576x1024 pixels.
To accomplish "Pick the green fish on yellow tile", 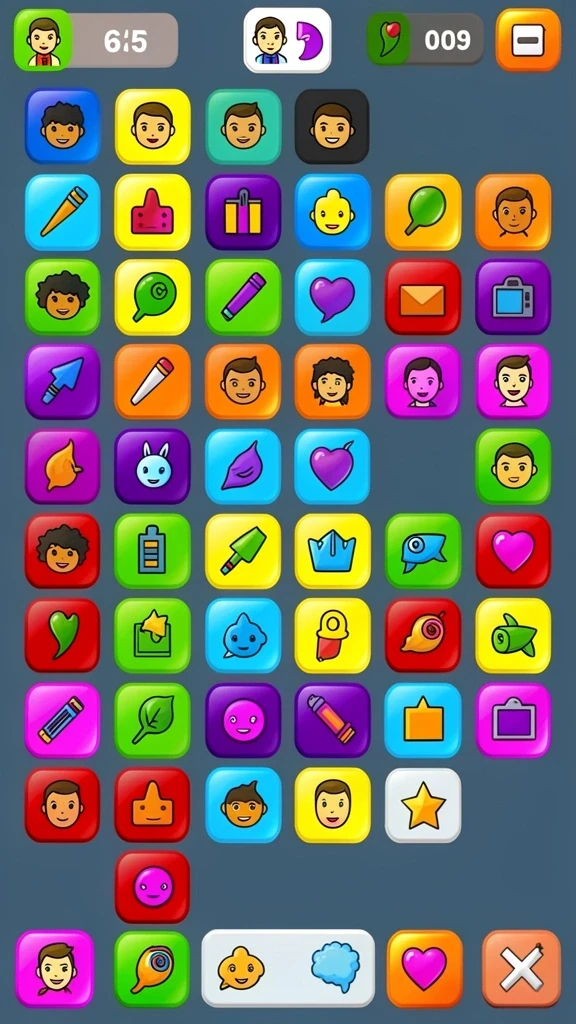I will (513, 635).
